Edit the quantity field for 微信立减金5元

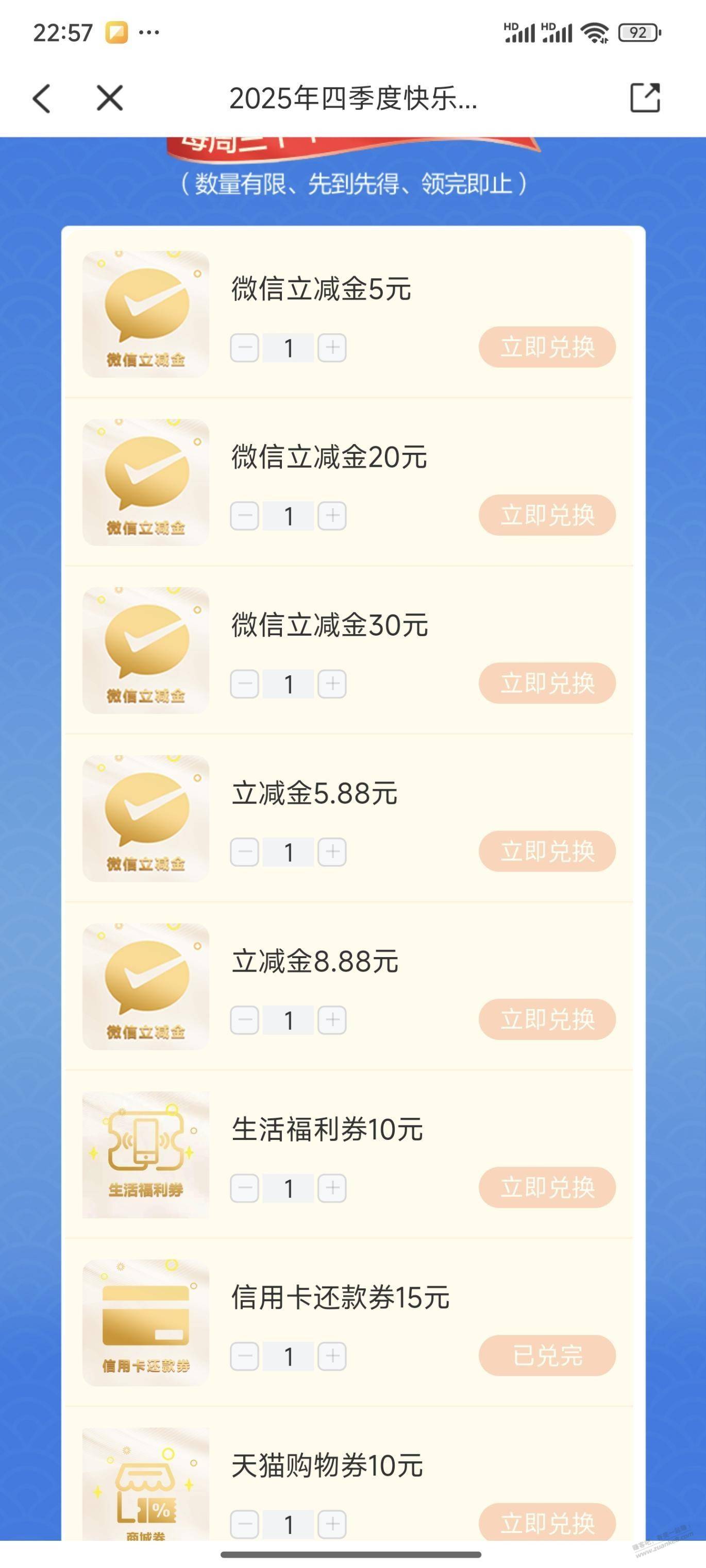click(x=288, y=348)
